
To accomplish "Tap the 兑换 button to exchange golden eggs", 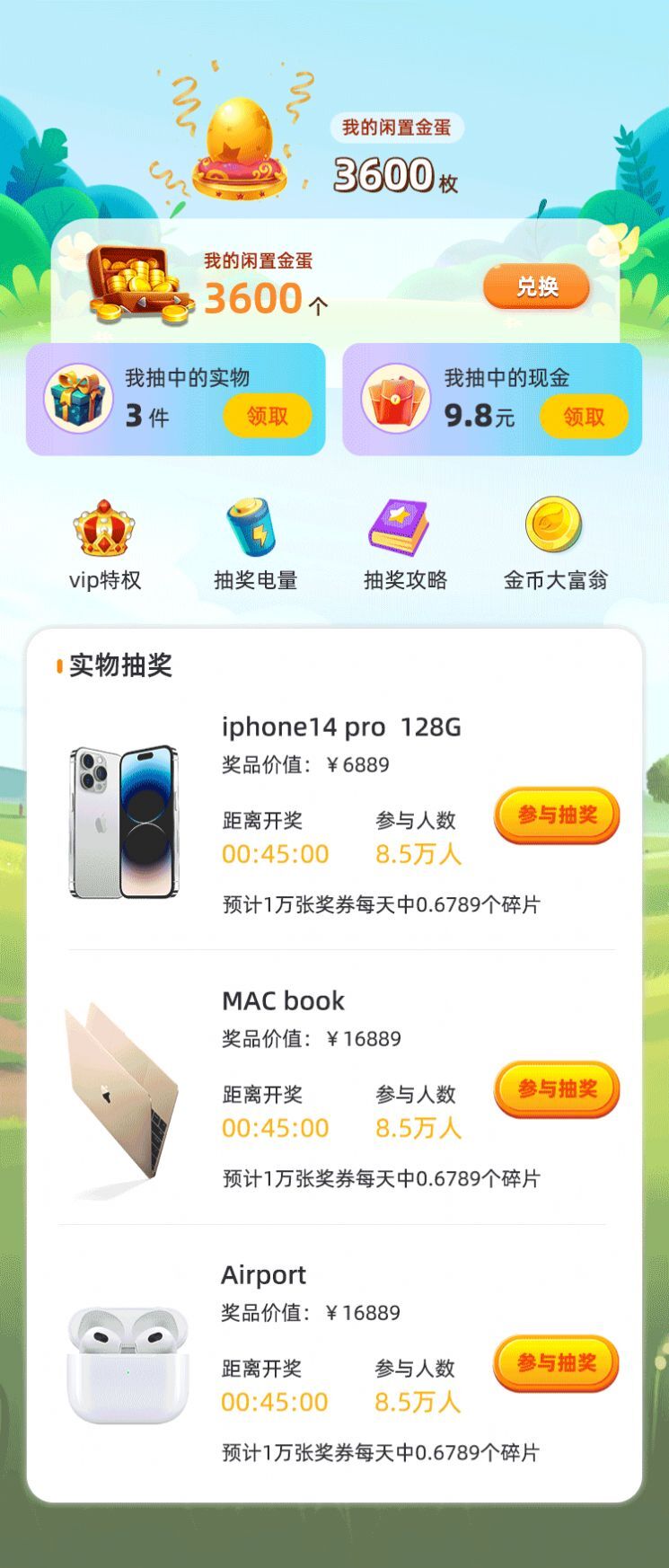I will pos(536,287).
